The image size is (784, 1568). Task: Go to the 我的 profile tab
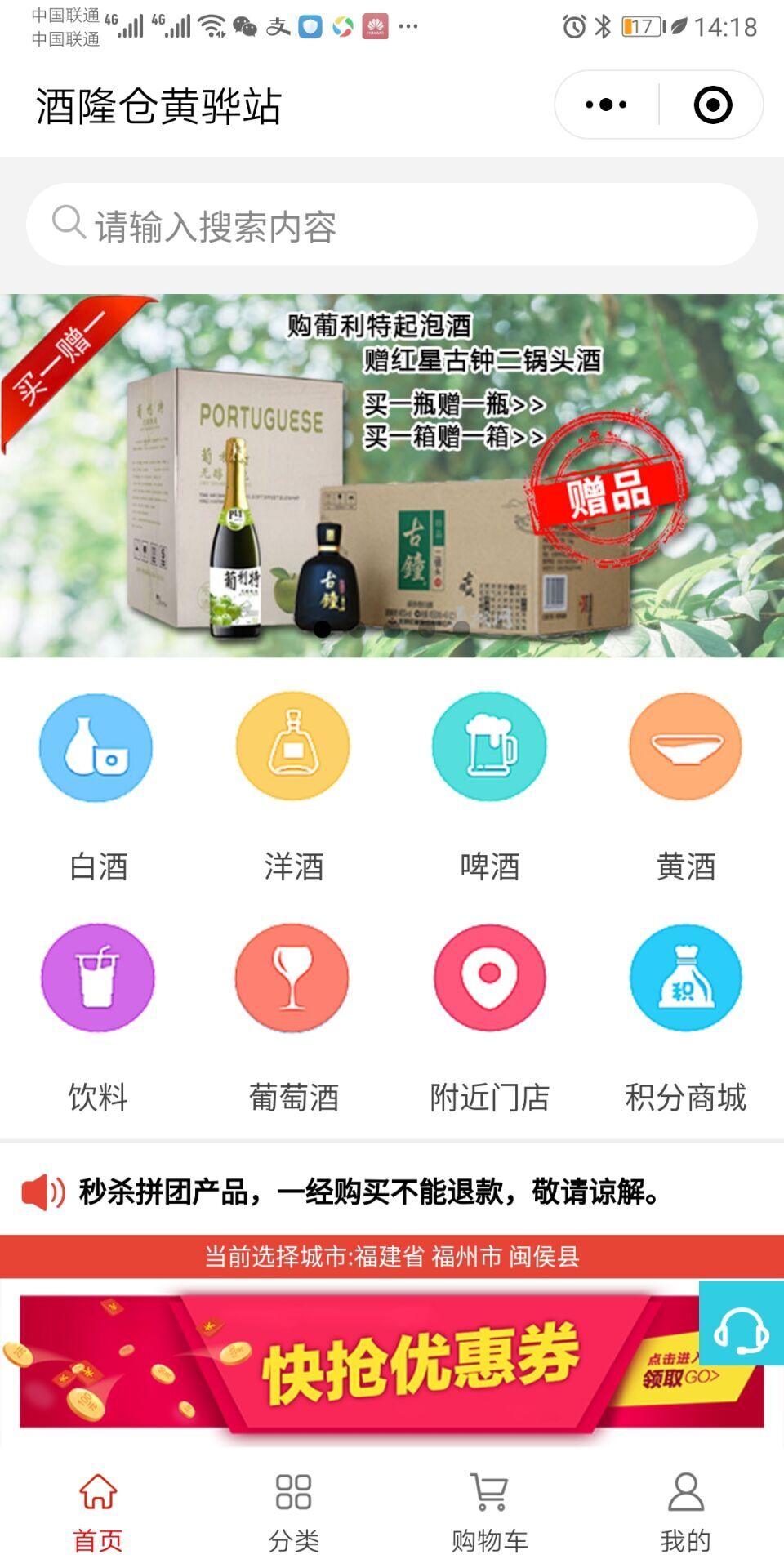click(x=685, y=1511)
